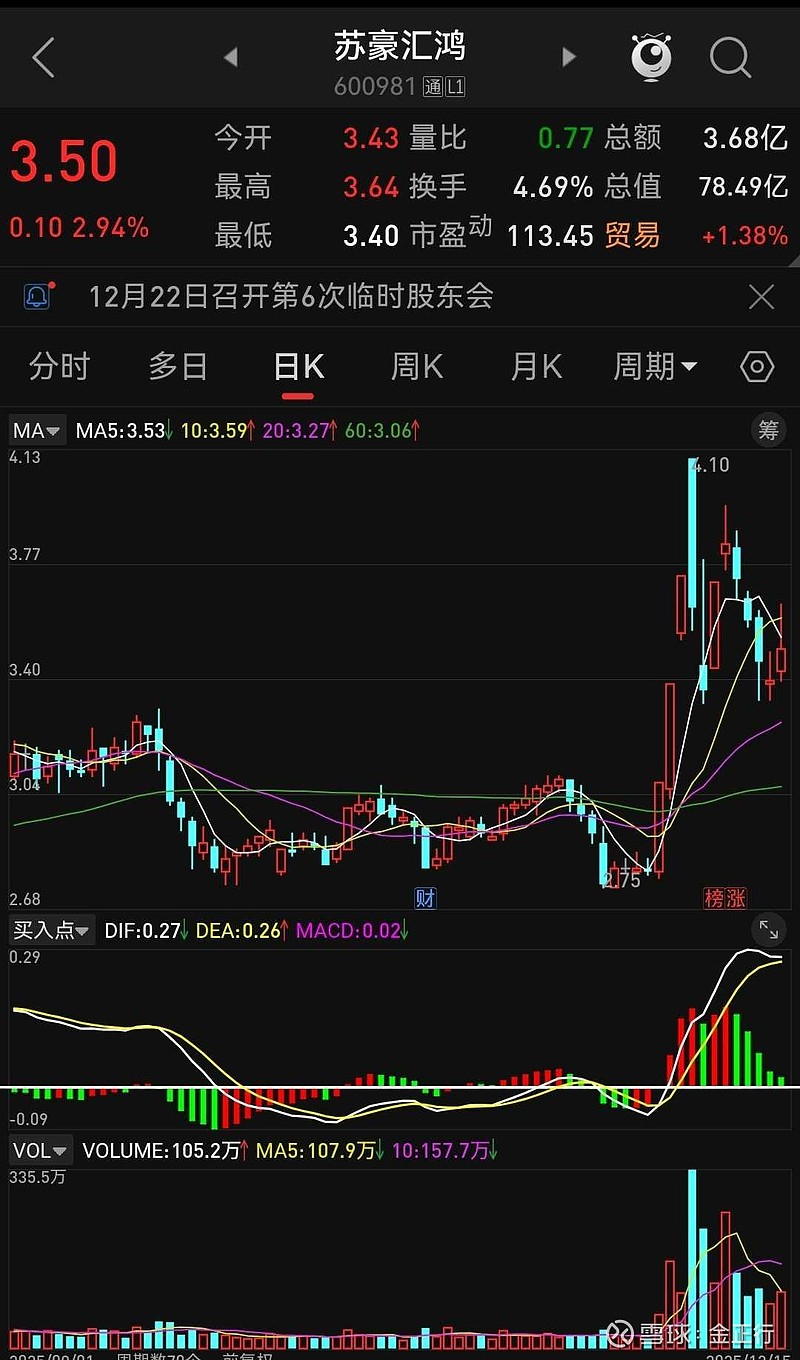The width and height of the screenshot is (800, 1360).
Task: Open the 12月22日 shareholder meeting notice
Action: coord(291,297)
